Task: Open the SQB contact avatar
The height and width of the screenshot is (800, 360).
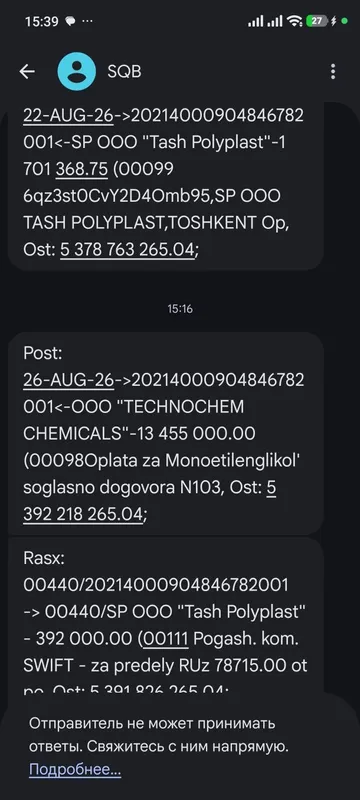Action: 76,71
